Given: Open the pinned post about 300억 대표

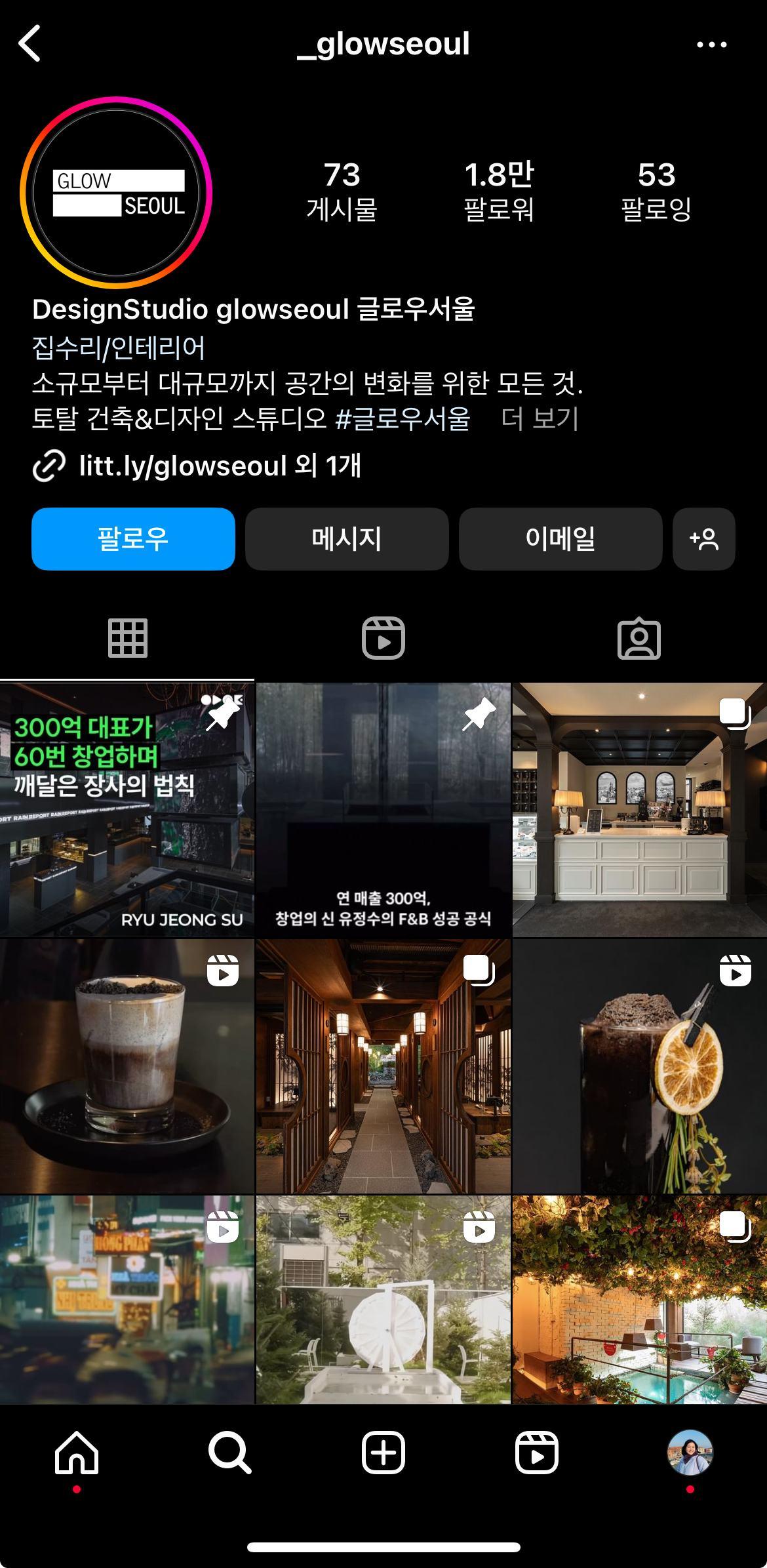Looking at the screenshot, I should tap(127, 810).
